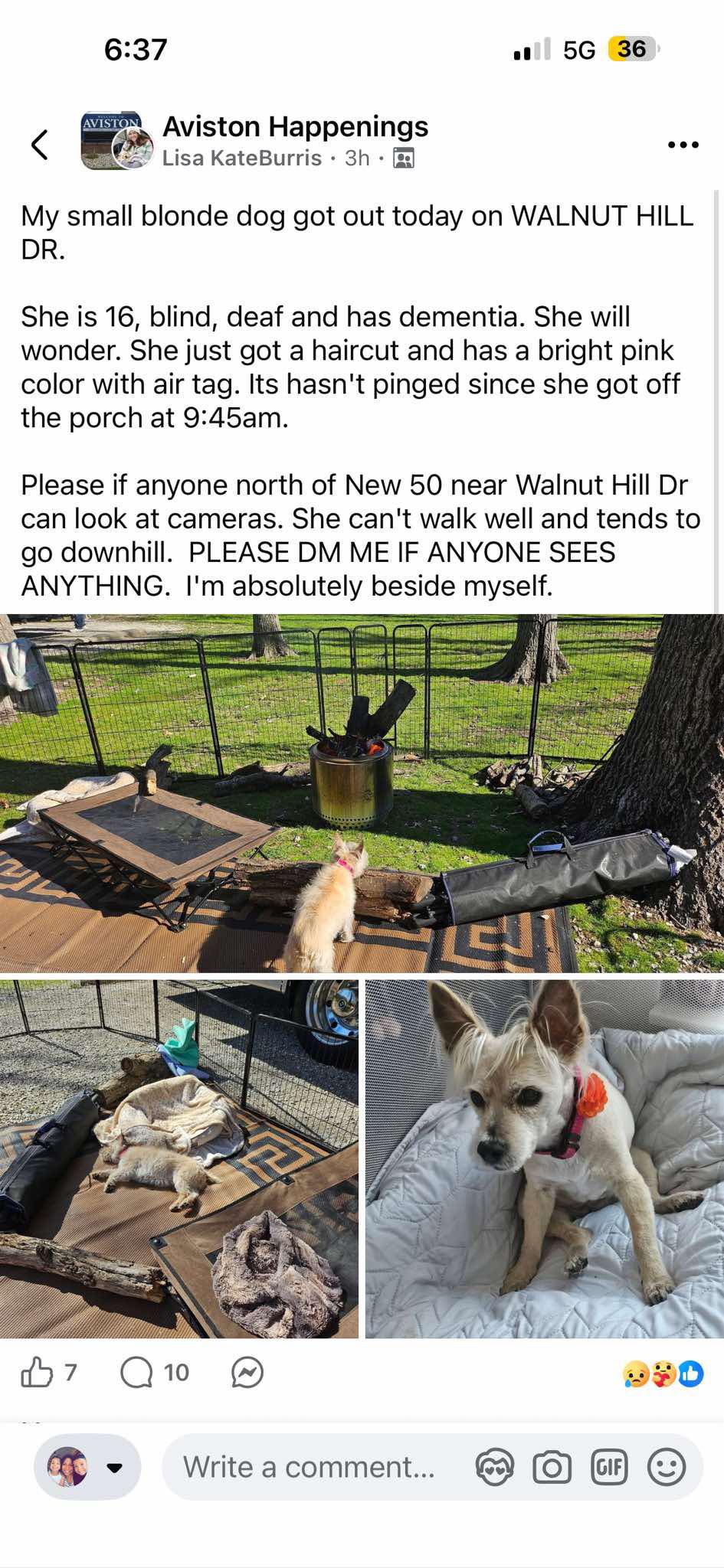Tap the Write a comment field
The width and height of the screenshot is (724, 1568).
(x=309, y=1467)
